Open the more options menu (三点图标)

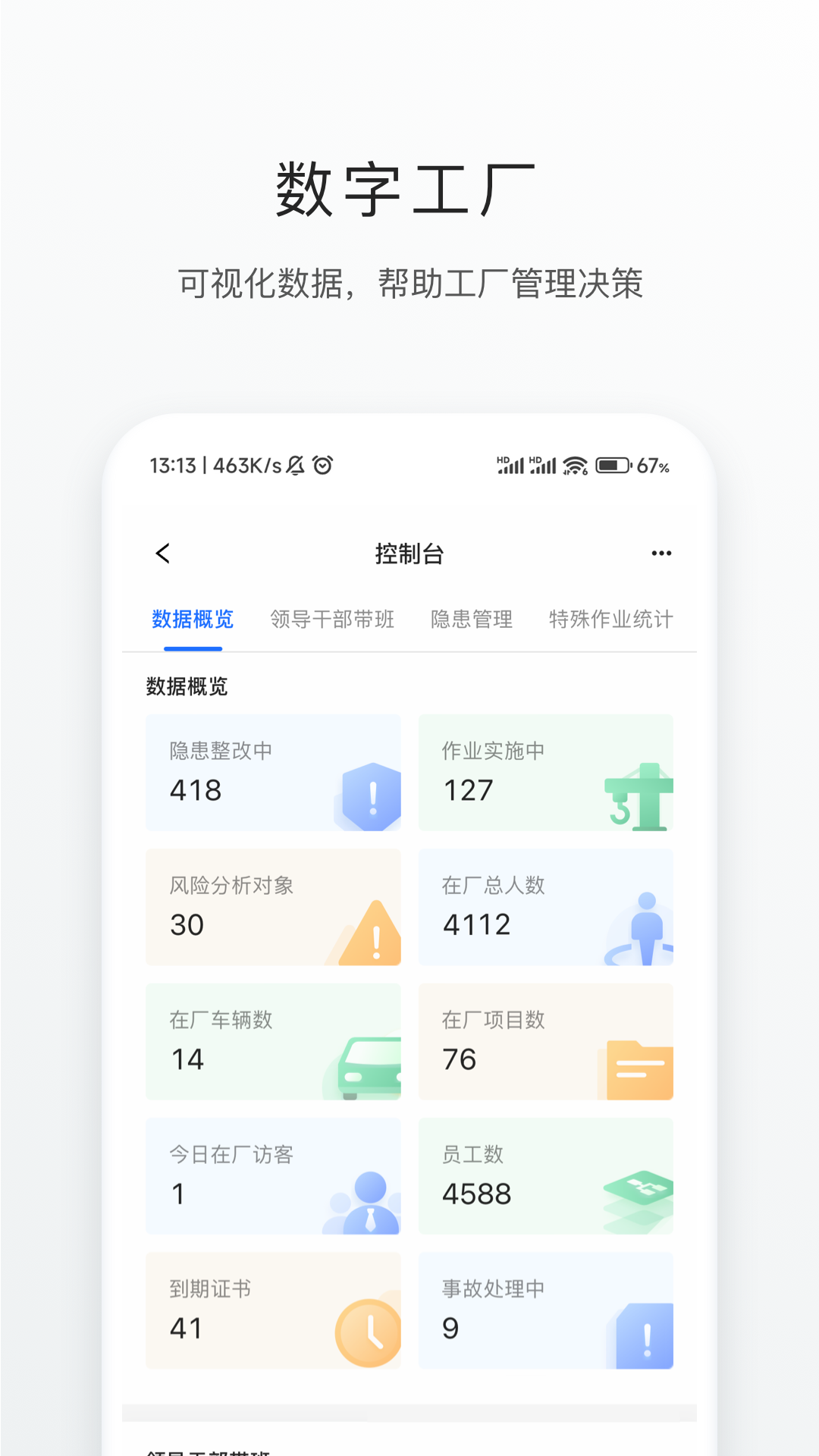tap(661, 553)
